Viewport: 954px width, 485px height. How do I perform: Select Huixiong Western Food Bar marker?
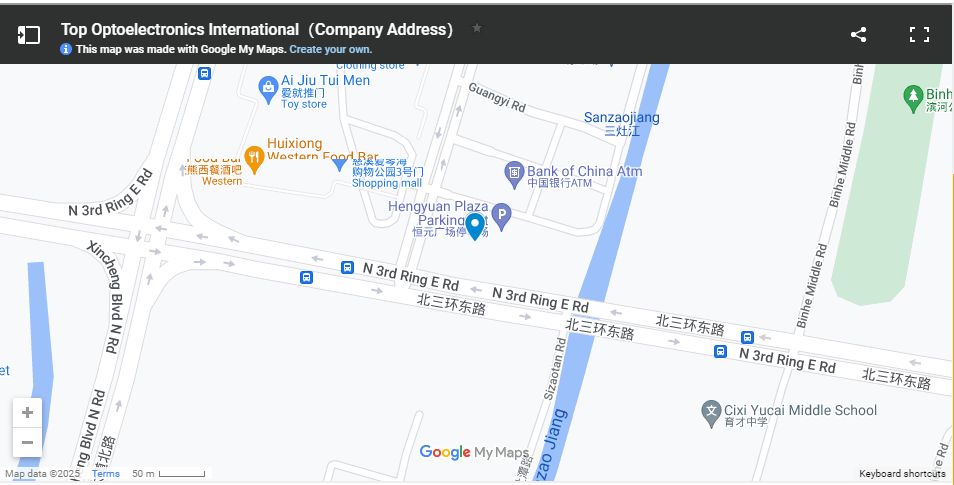[x=253, y=156]
